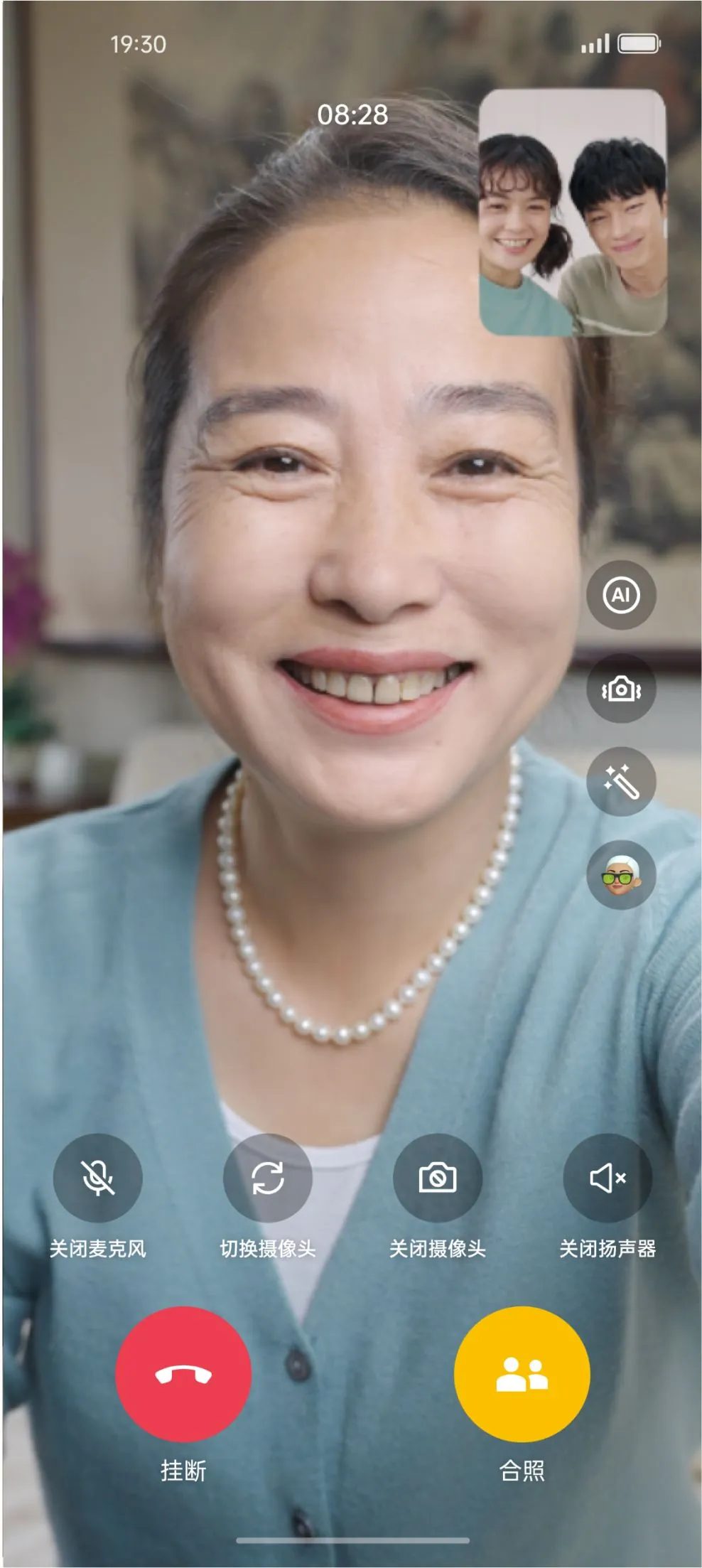Turn off the camera
This screenshot has width=702, height=1568.
(438, 1178)
